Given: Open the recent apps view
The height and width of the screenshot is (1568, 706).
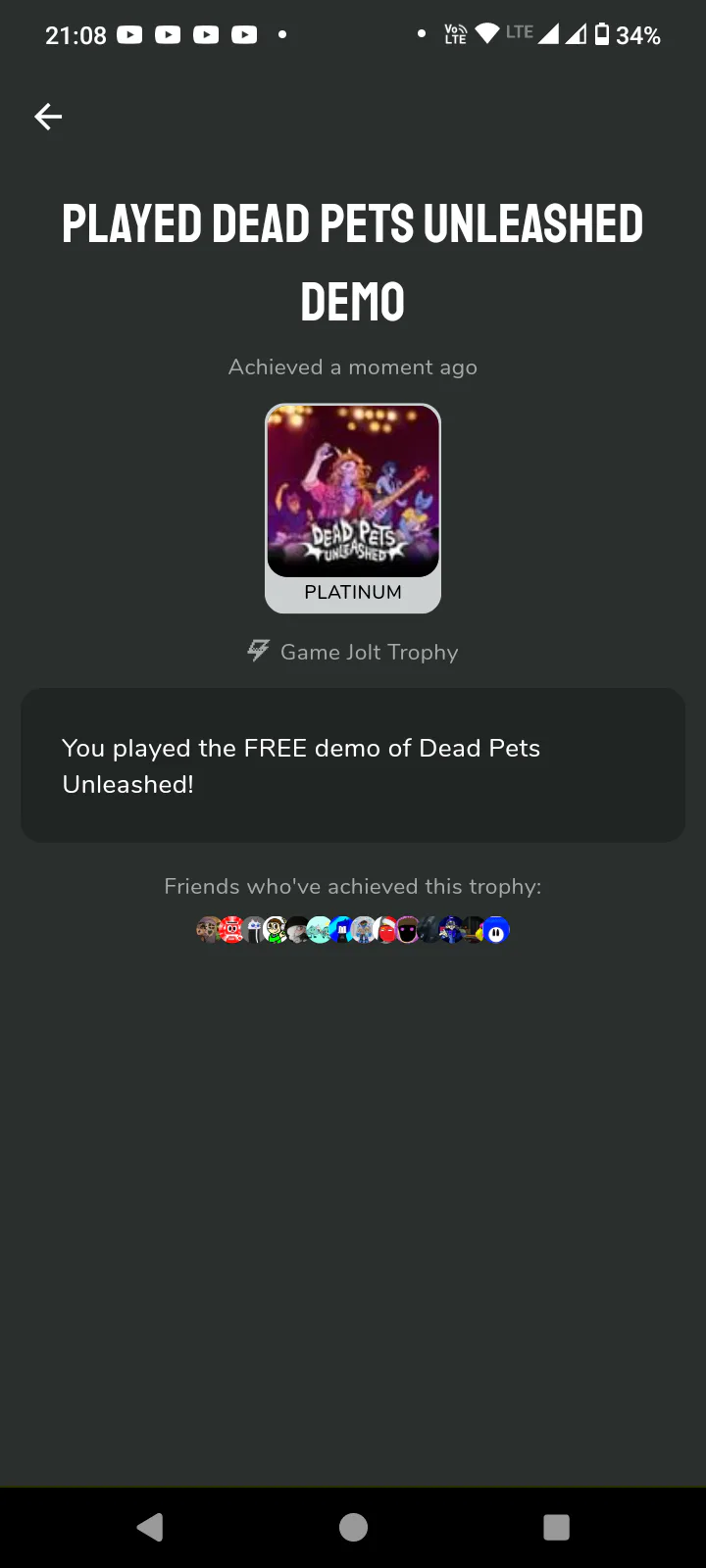Looking at the screenshot, I should (556, 1527).
